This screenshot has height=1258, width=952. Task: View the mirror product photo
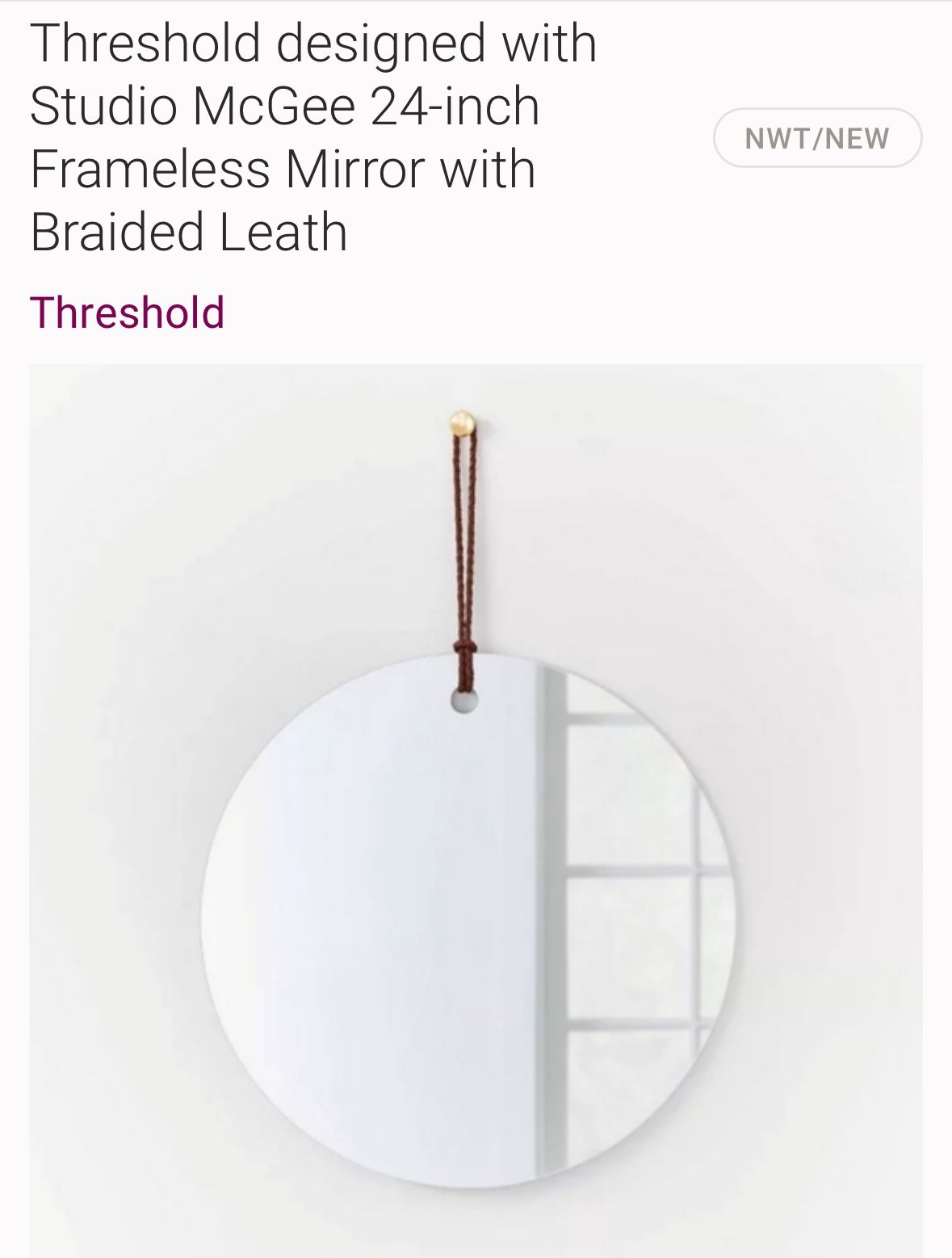click(x=476, y=810)
